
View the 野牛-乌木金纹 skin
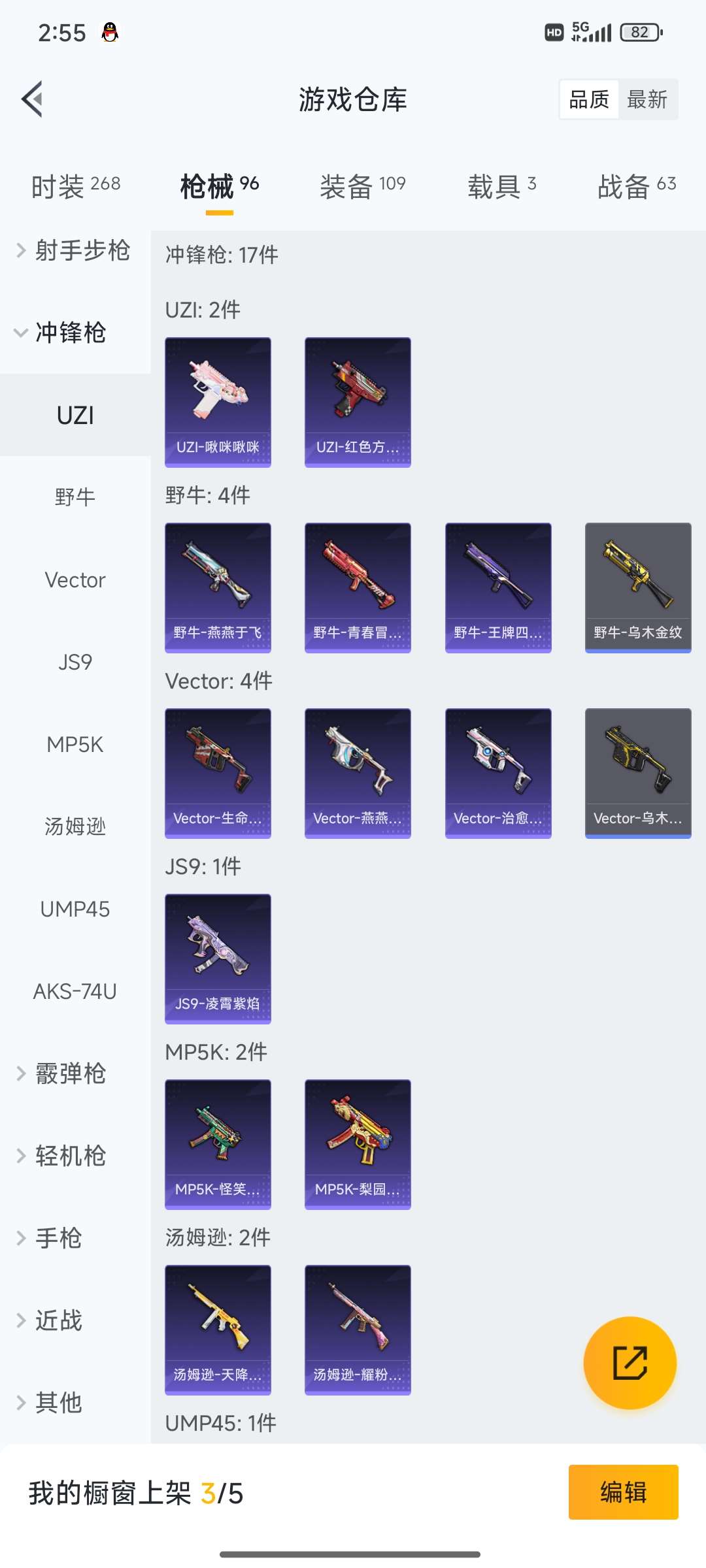coord(638,587)
